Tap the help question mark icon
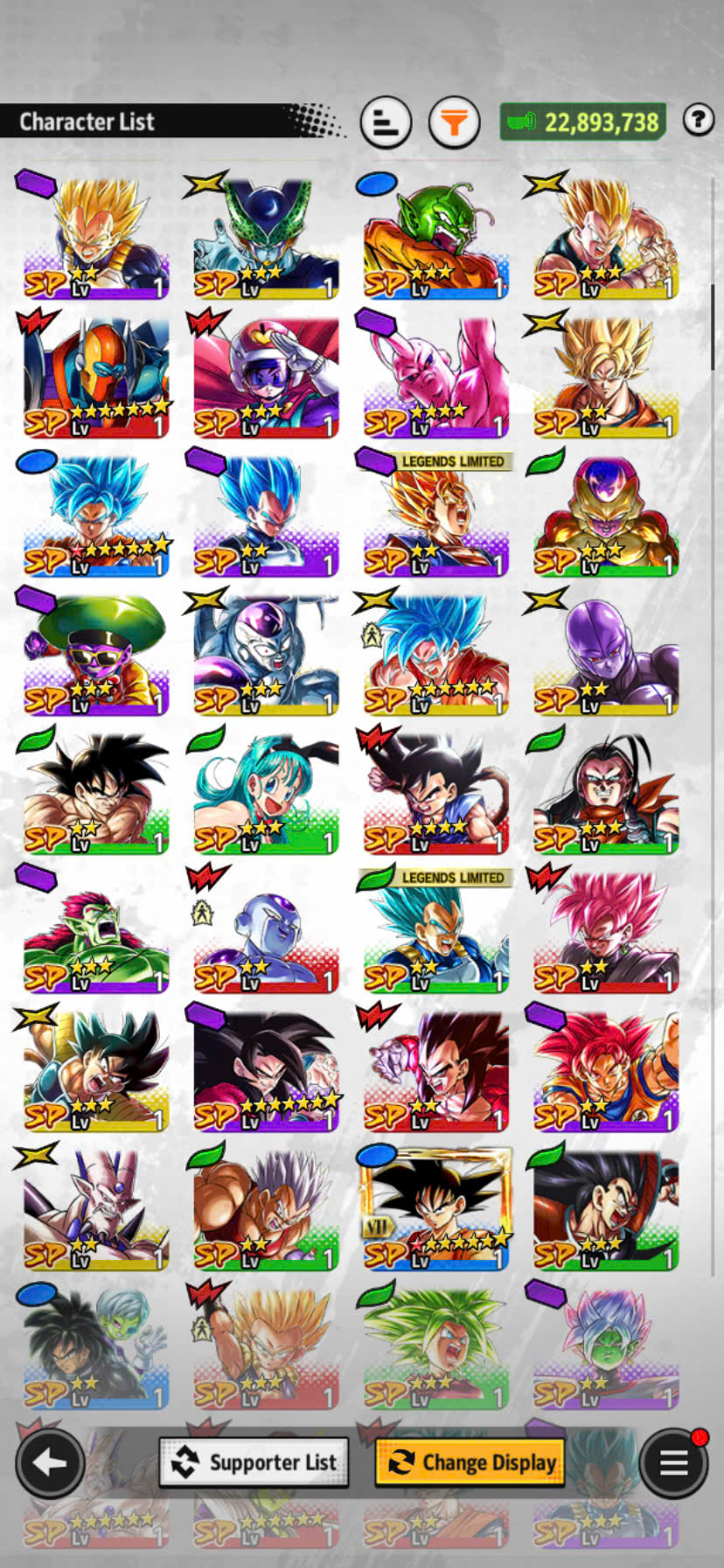Viewport: 724px width, 1568px height. [698, 120]
